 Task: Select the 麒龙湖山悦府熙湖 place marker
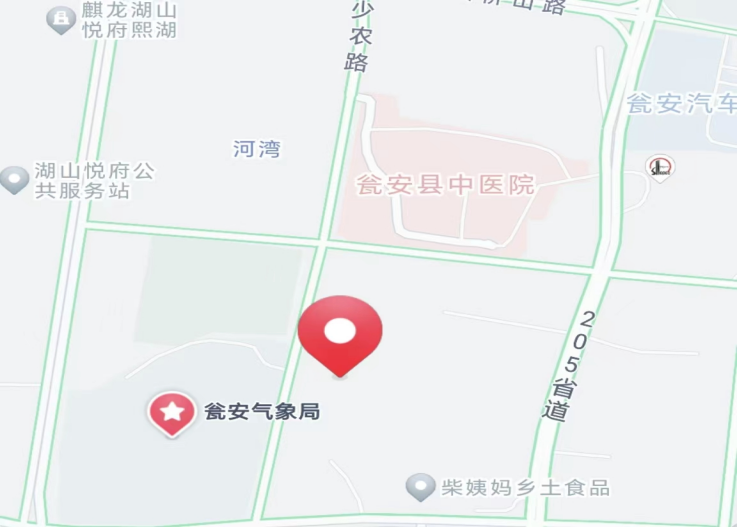[62, 19]
